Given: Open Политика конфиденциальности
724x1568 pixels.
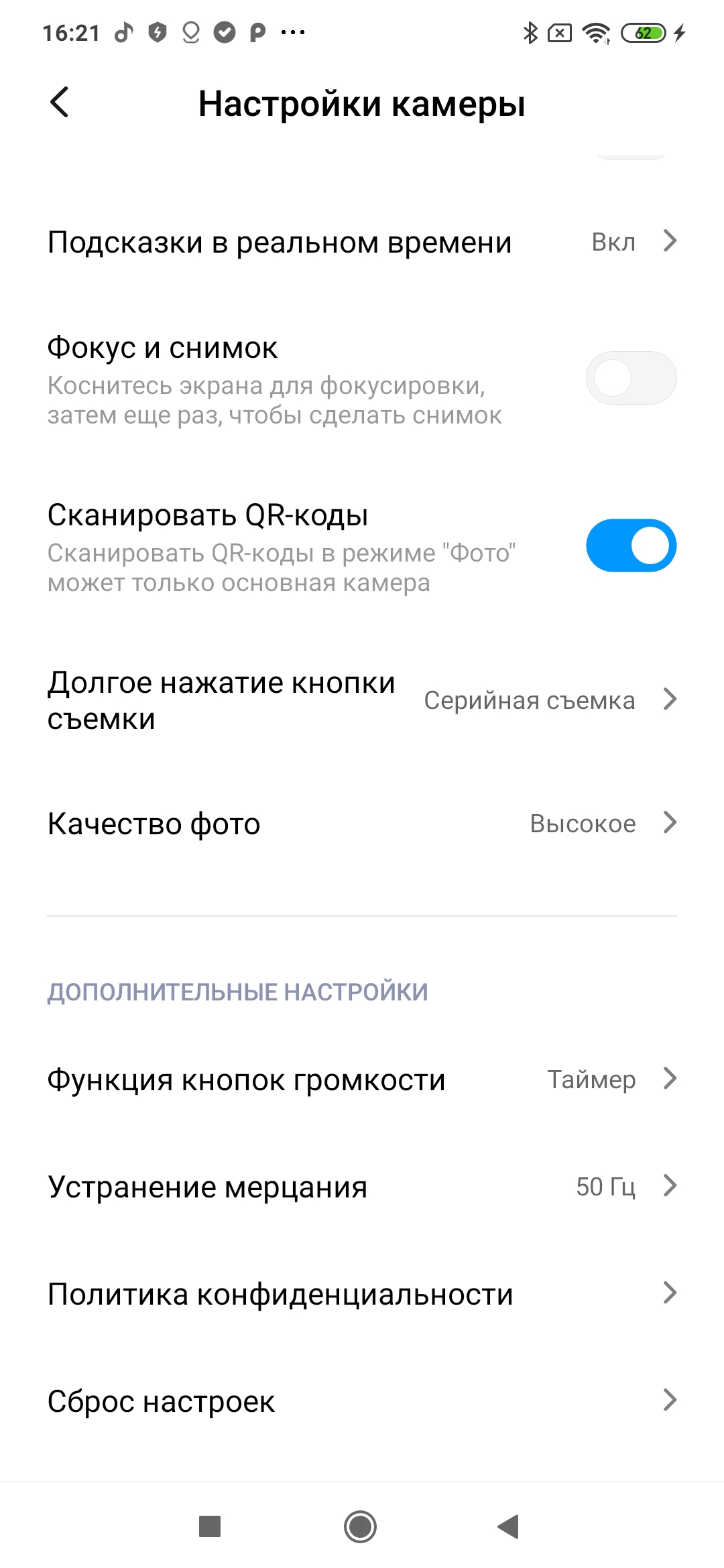Looking at the screenshot, I should point(362,1294).
